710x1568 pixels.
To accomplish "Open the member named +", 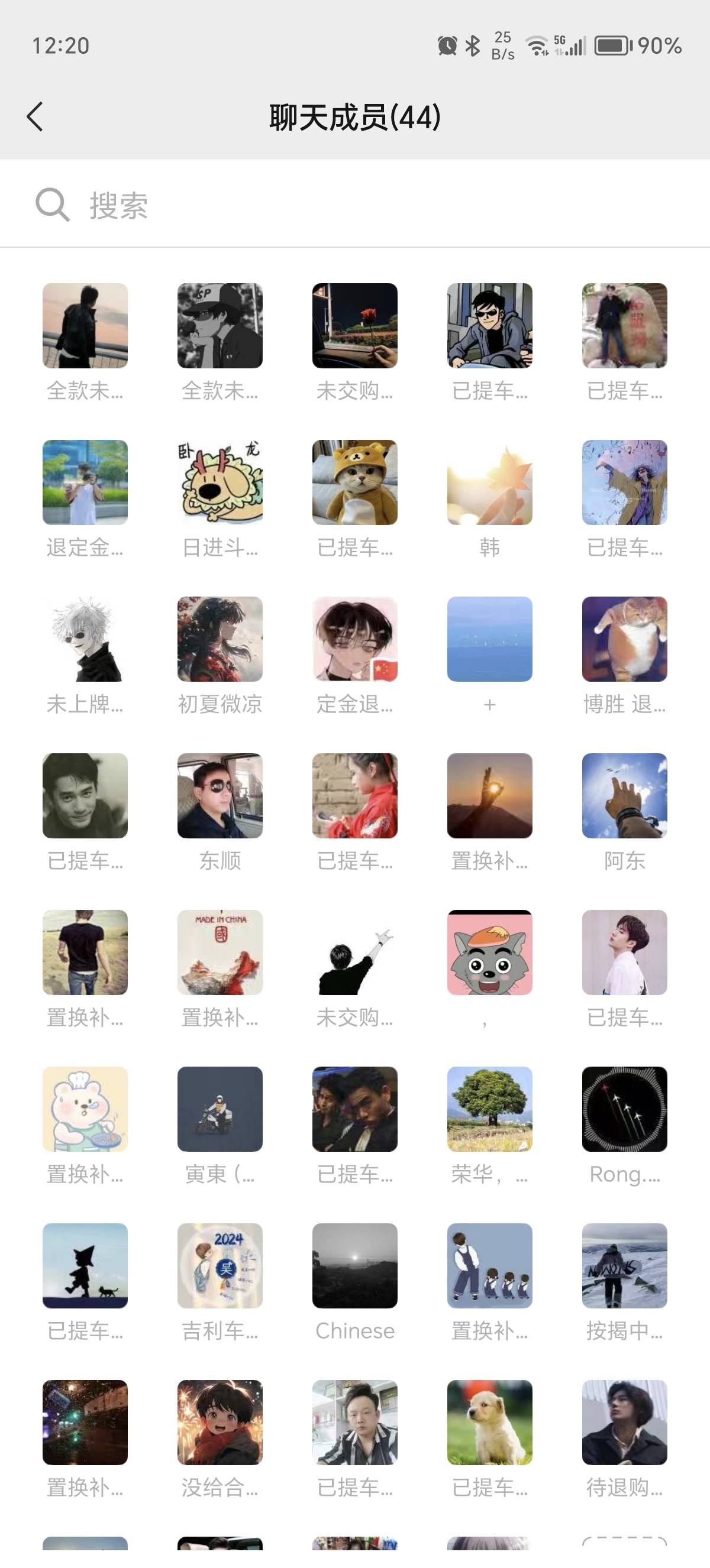I will tap(489, 639).
